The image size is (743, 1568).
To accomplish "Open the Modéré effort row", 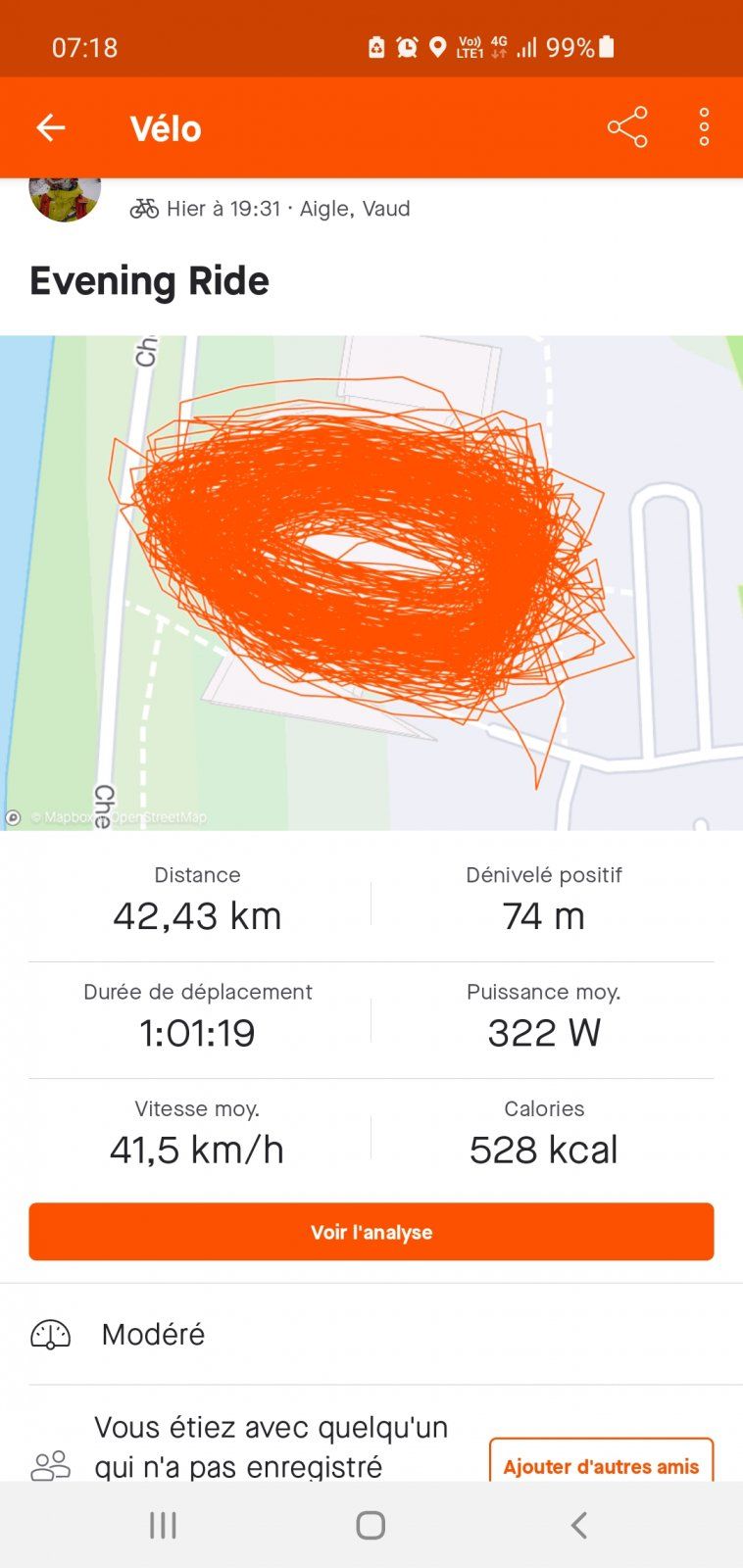I will pos(371,1334).
